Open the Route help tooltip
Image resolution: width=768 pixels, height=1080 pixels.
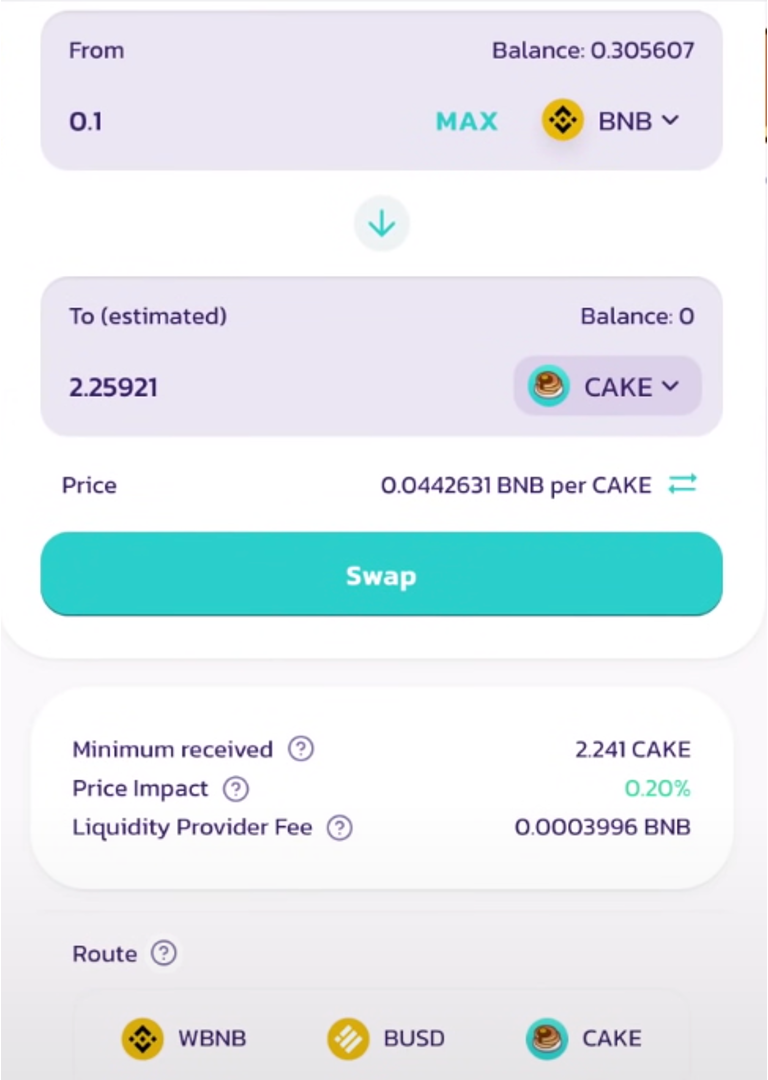163,953
